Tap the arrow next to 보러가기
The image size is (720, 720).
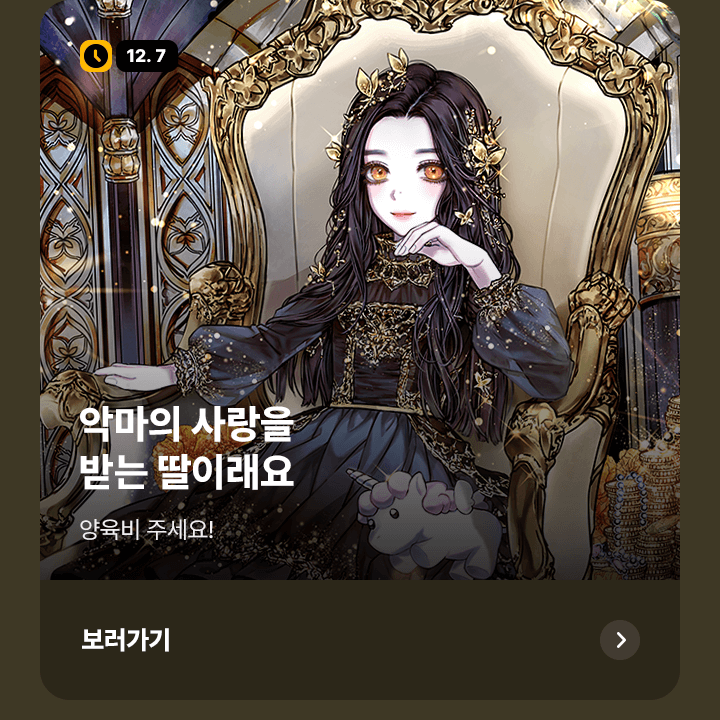pos(620,640)
